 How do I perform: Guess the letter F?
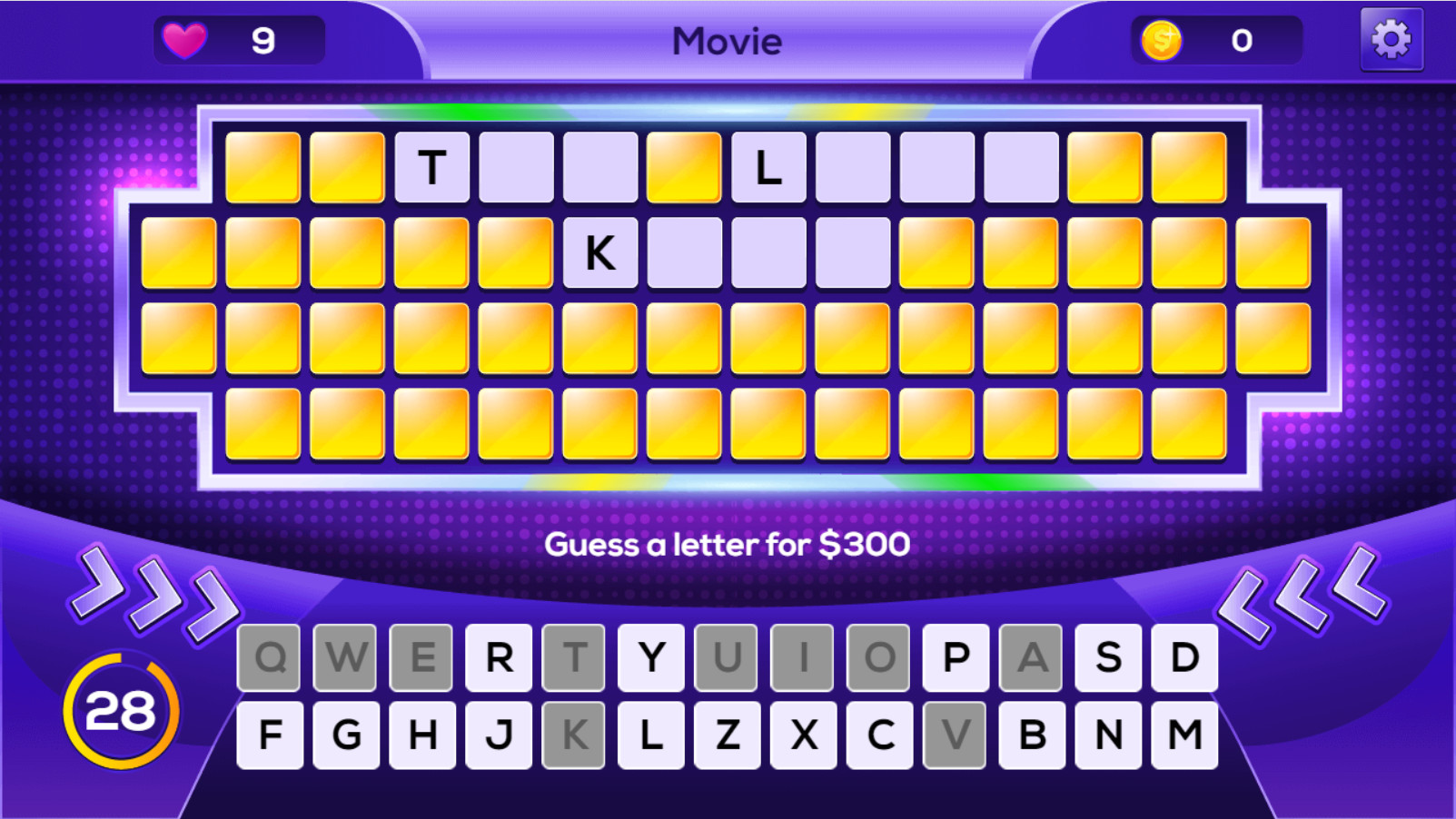[270, 735]
